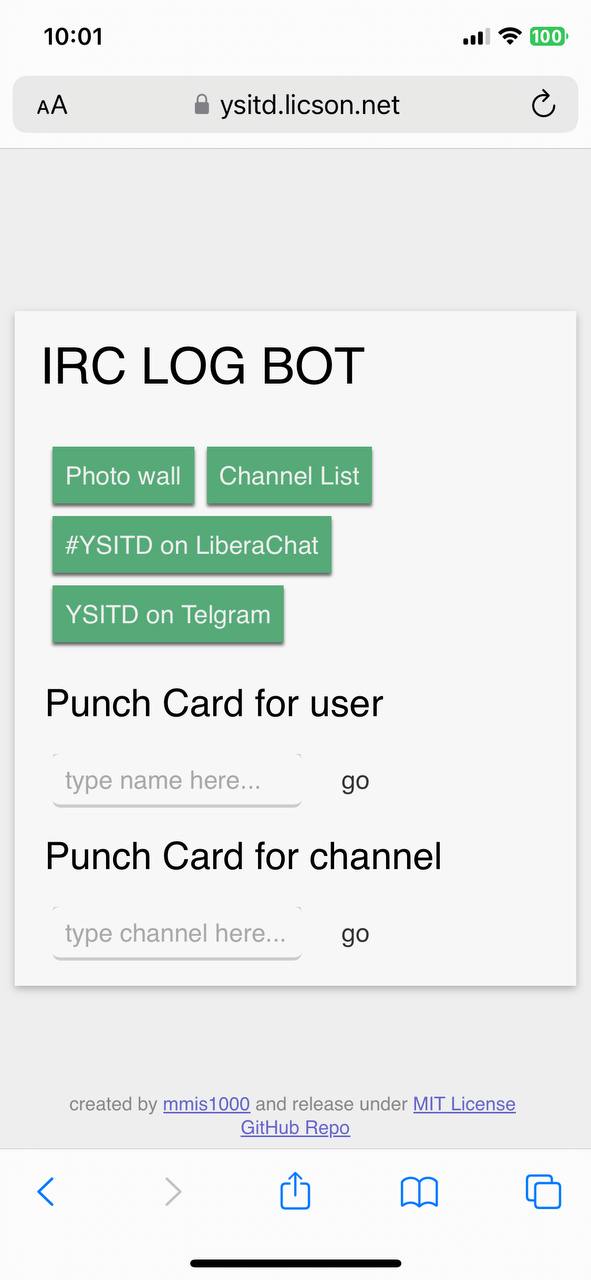
Task: Show open tabs overview
Action: 543,1191
